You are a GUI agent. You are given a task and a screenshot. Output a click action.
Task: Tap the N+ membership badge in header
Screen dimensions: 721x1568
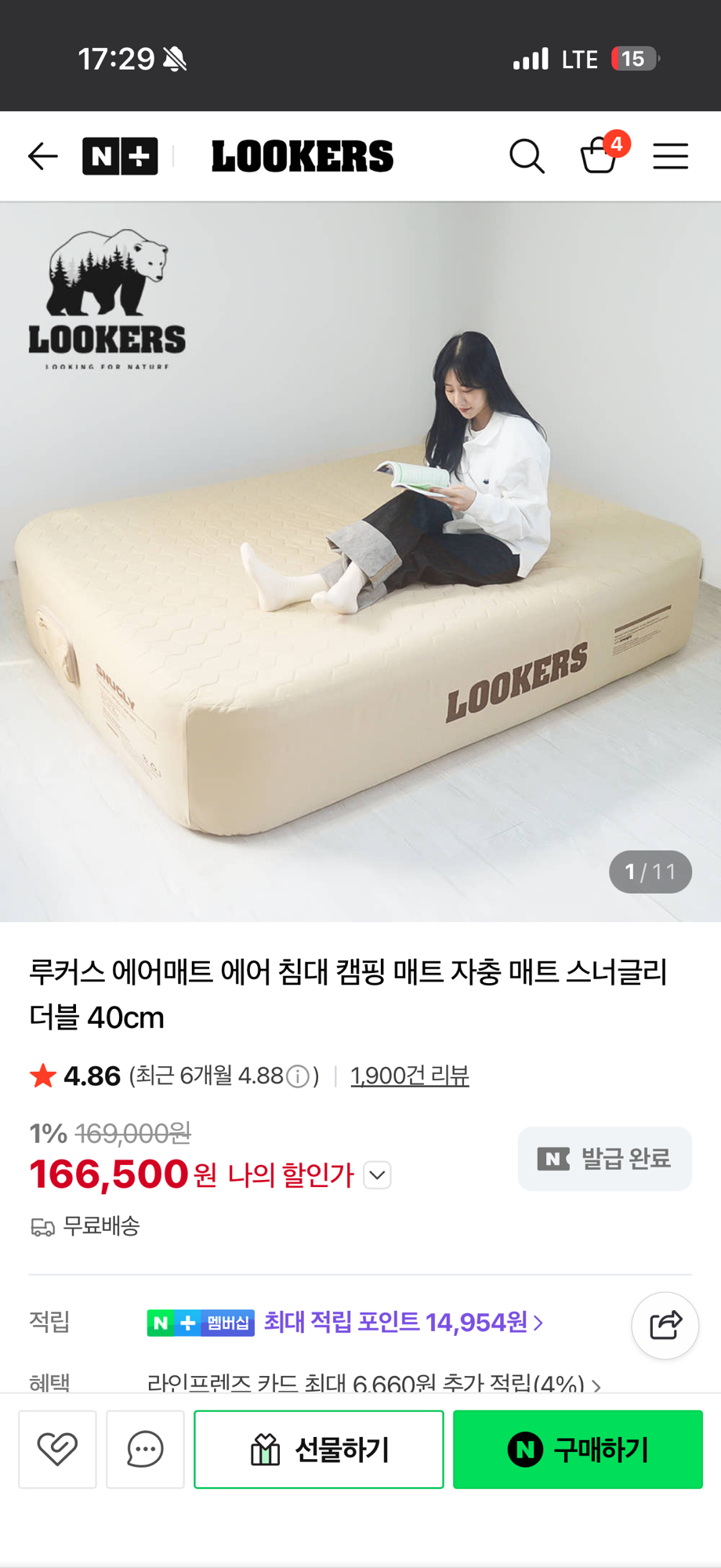[120, 156]
